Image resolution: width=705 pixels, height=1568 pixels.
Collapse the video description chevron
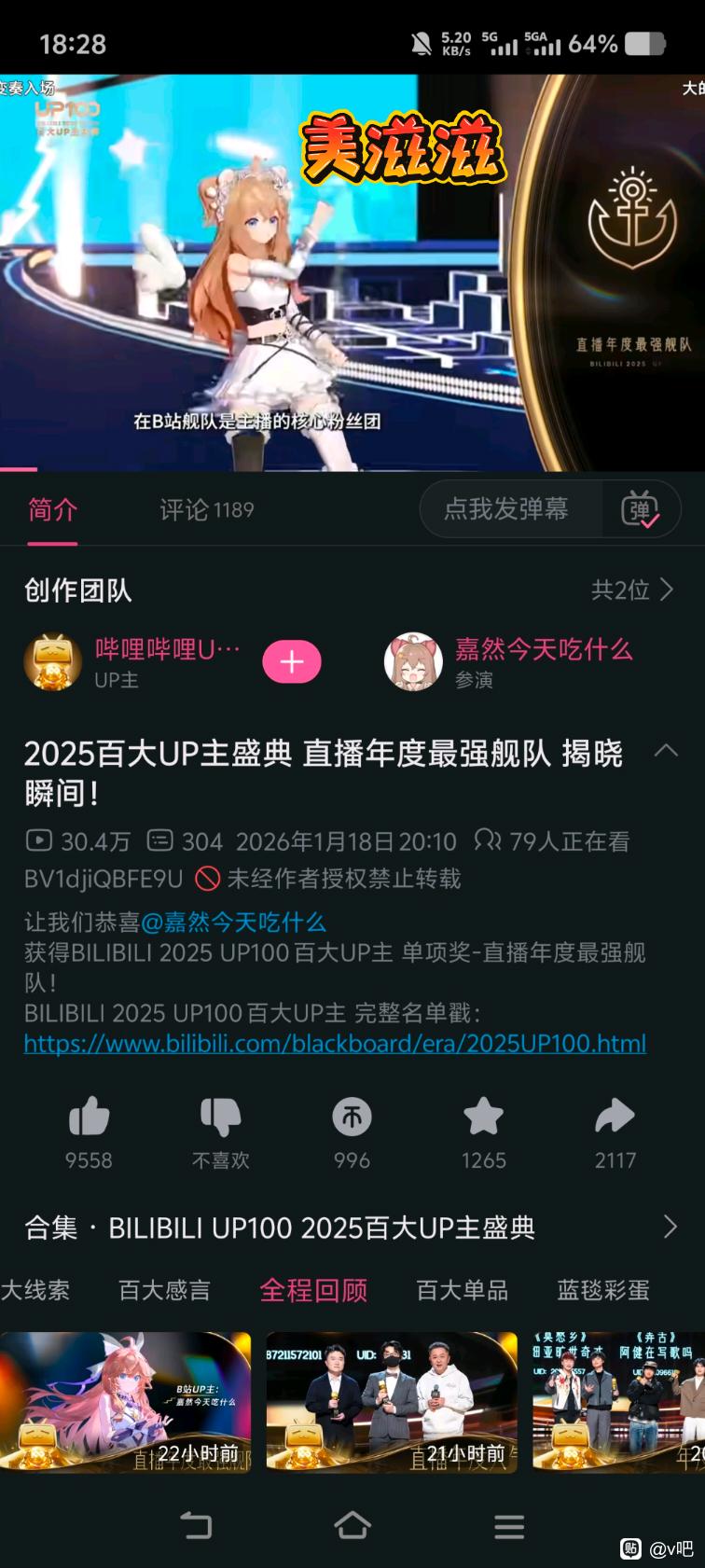(666, 751)
